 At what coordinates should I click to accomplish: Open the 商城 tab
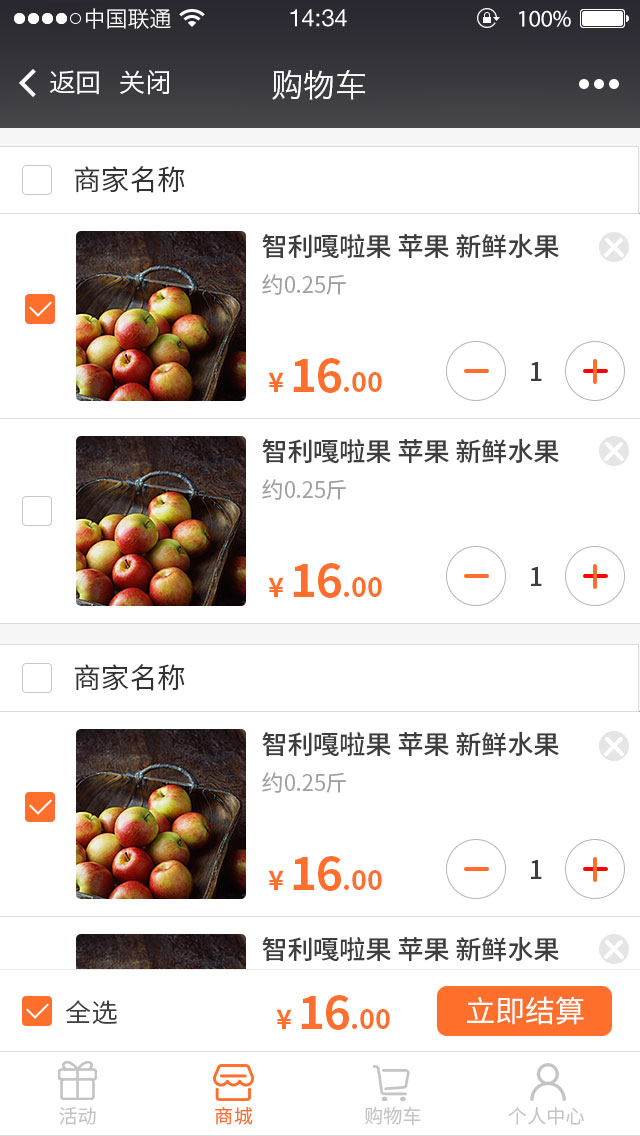pos(233,1094)
